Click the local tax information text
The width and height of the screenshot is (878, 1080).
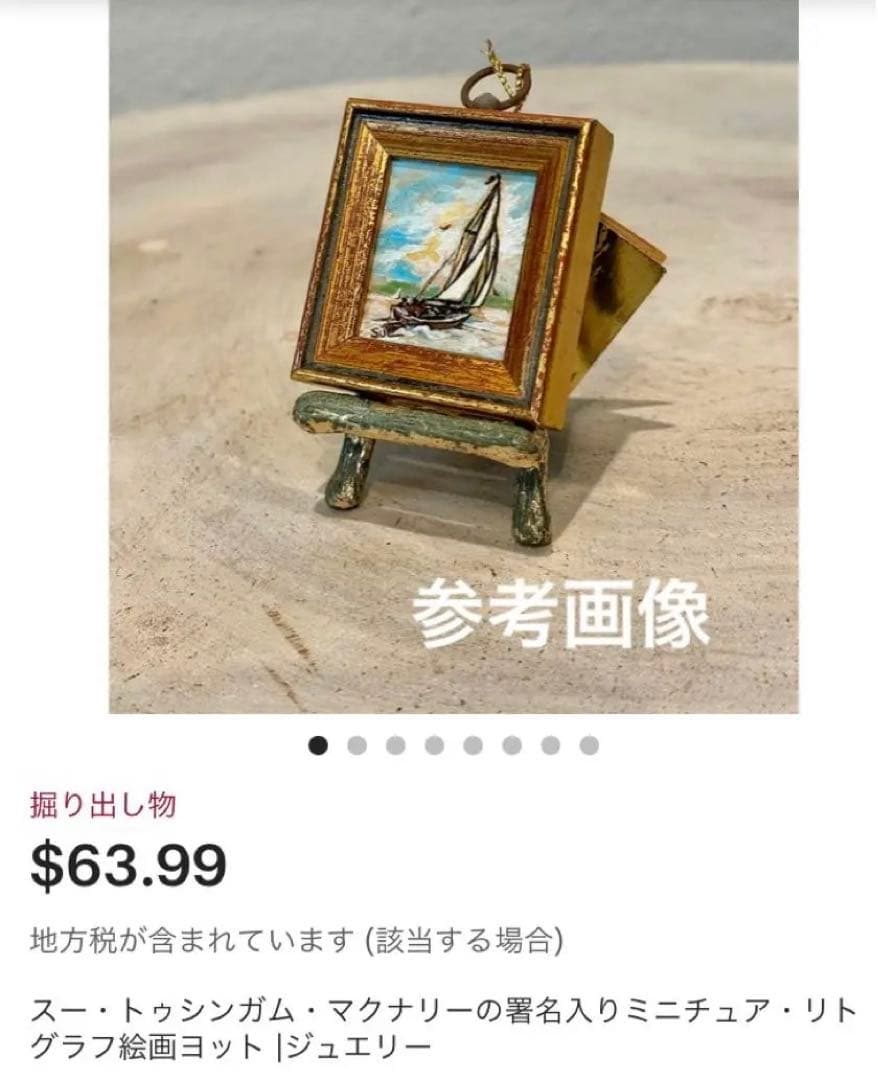click(x=300, y=937)
